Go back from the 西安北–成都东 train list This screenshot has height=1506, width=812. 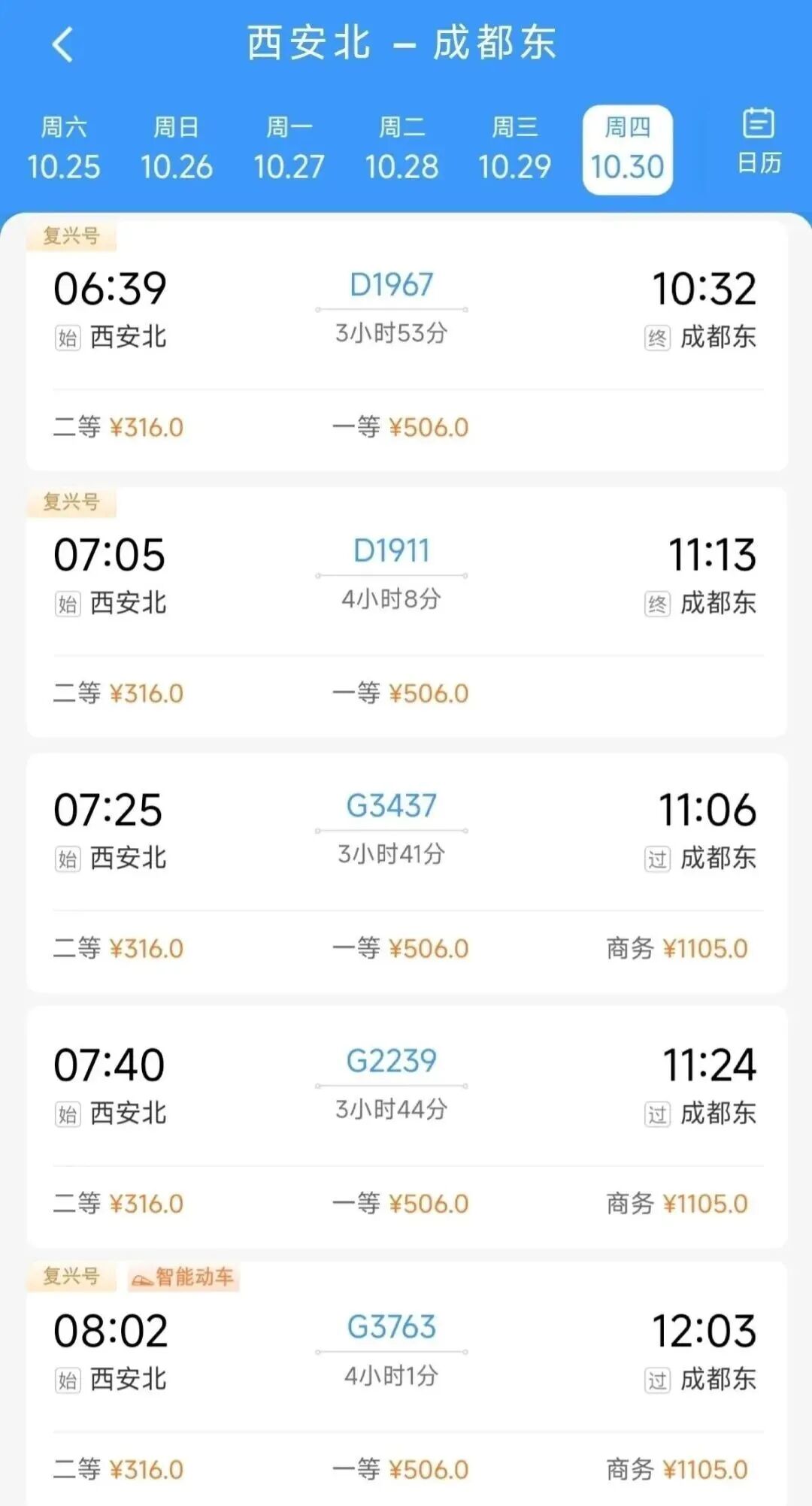pyautogui.click(x=63, y=44)
